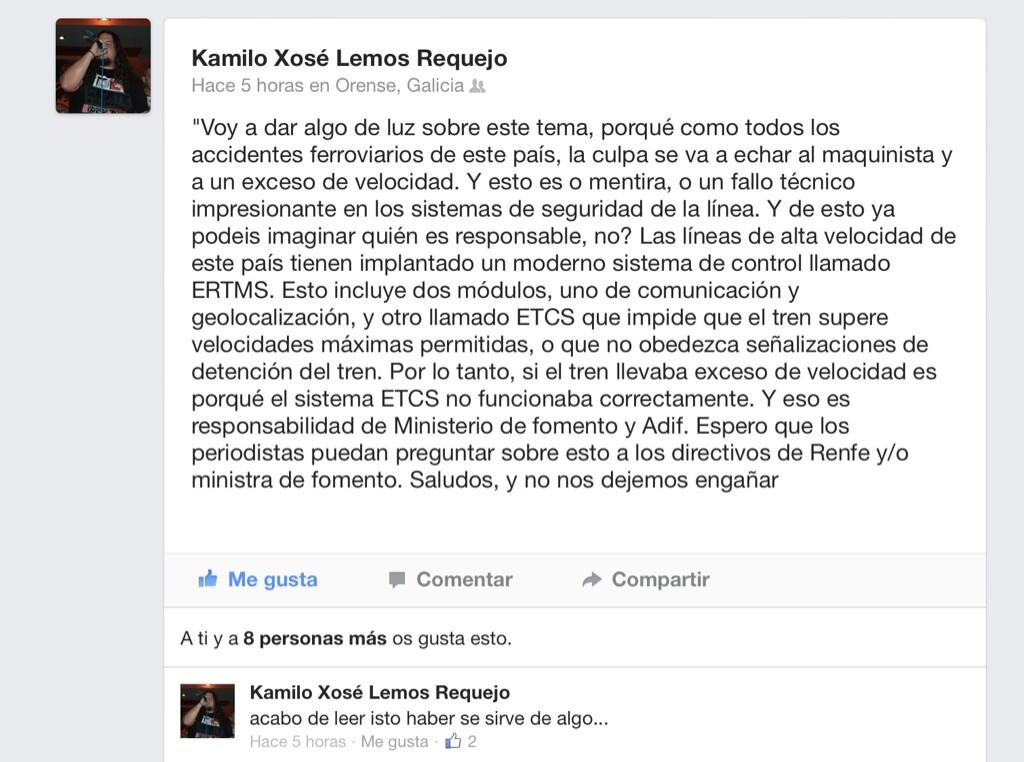Image resolution: width=1024 pixels, height=762 pixels.
Task: View the 8 personas más who liked this
Action: [315, 638]
